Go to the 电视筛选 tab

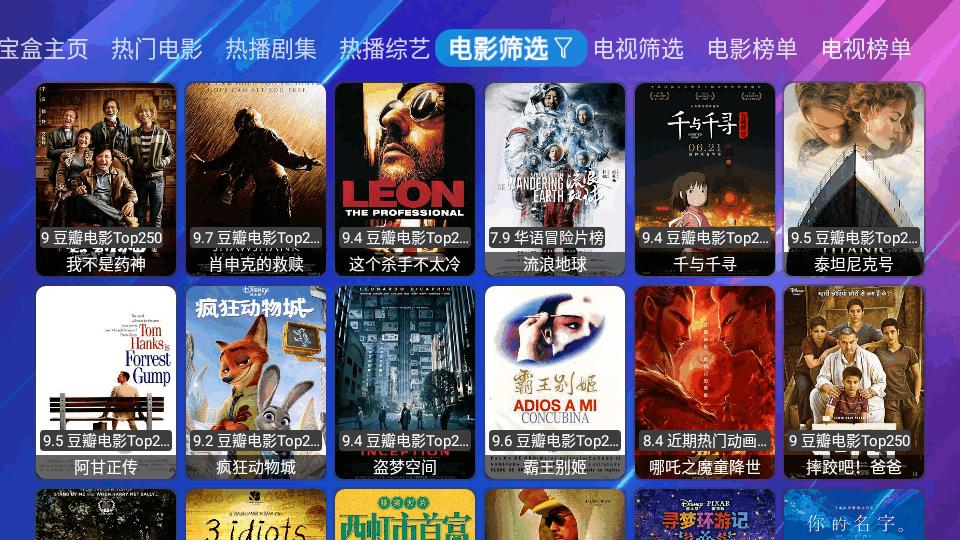[x=638, y=48]
